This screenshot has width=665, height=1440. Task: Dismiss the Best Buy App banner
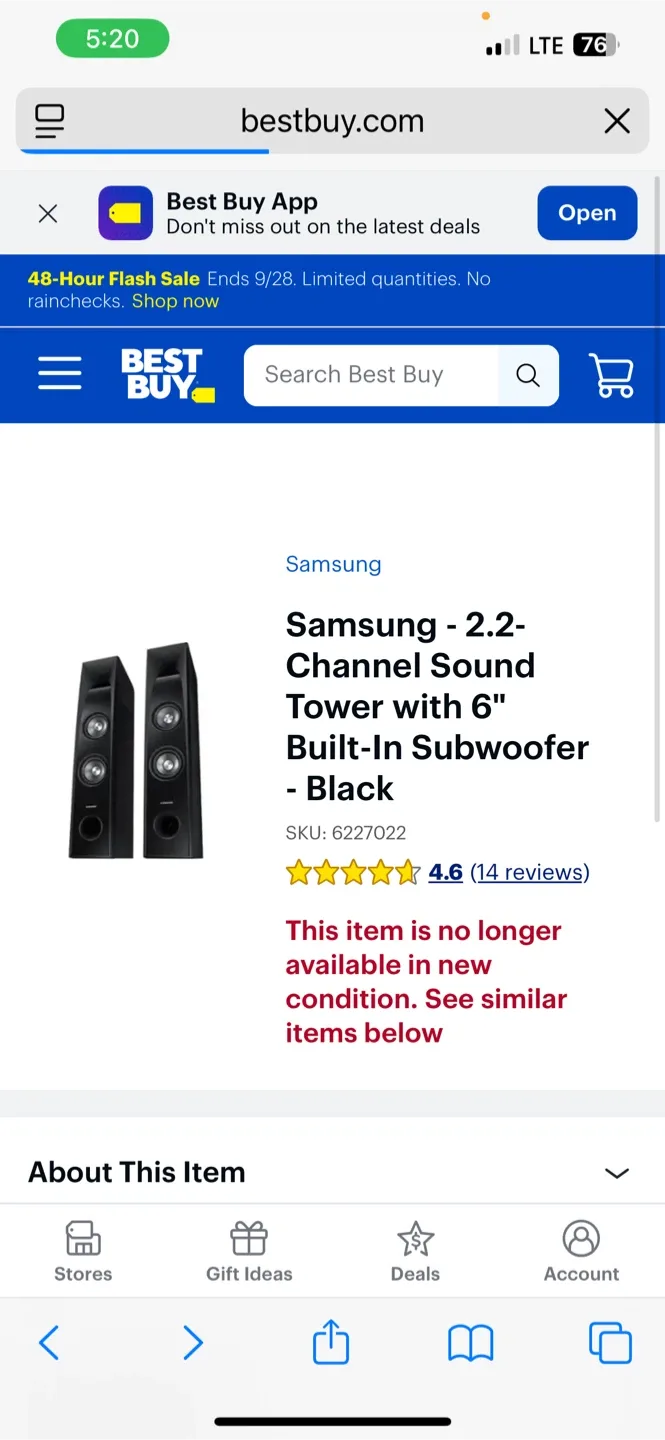[47, 213]
